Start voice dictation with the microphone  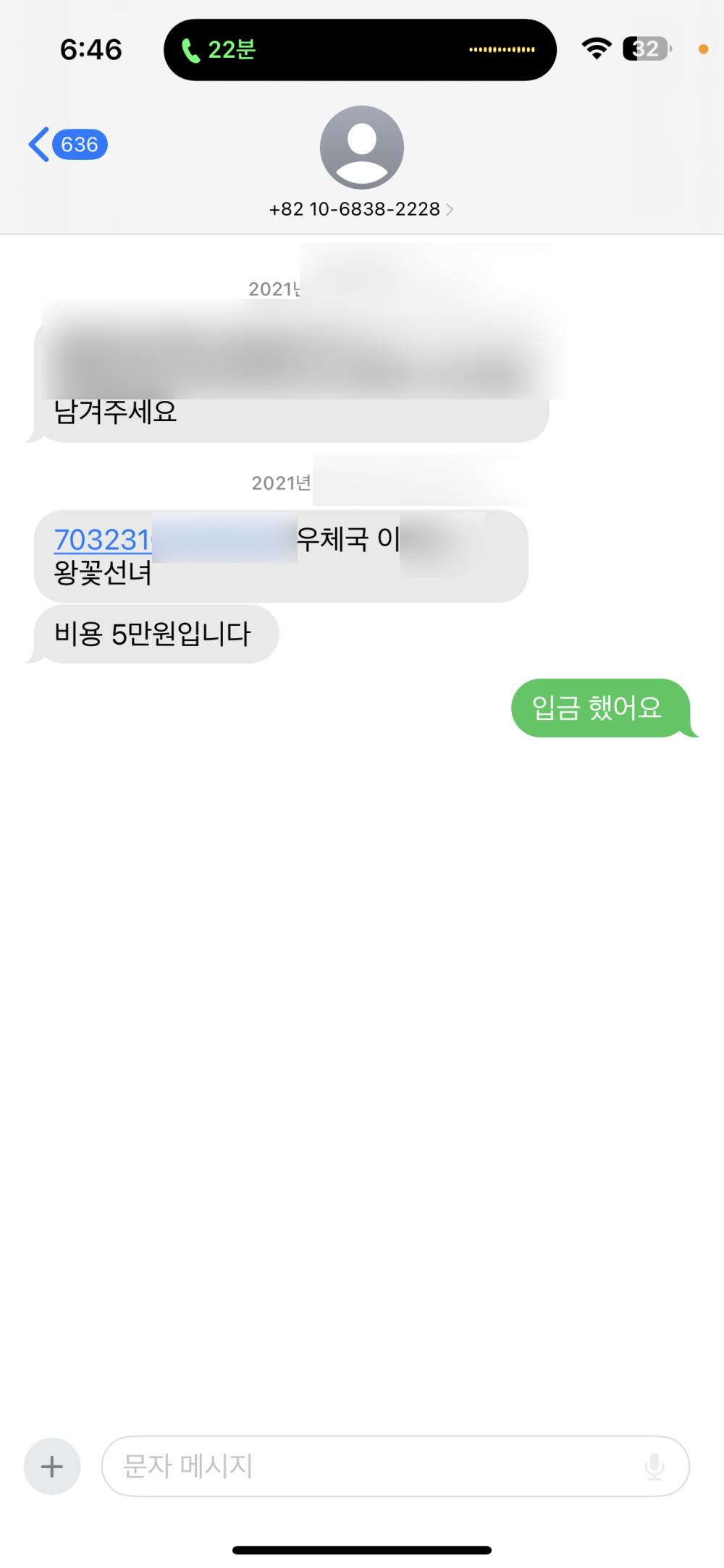654,1467
